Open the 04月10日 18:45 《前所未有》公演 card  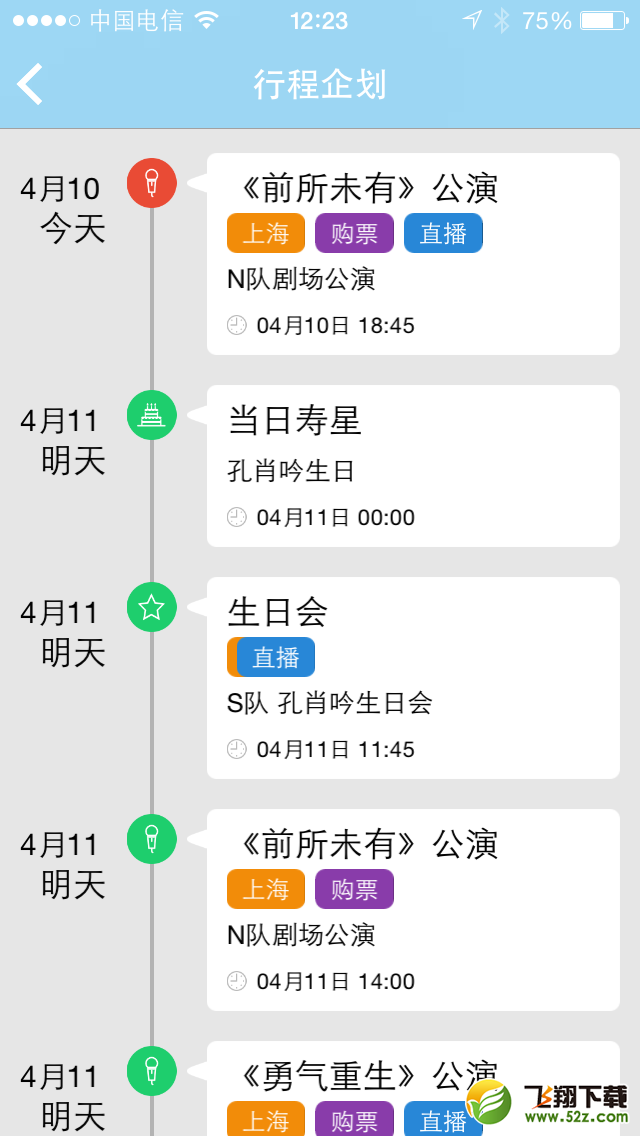413,254
